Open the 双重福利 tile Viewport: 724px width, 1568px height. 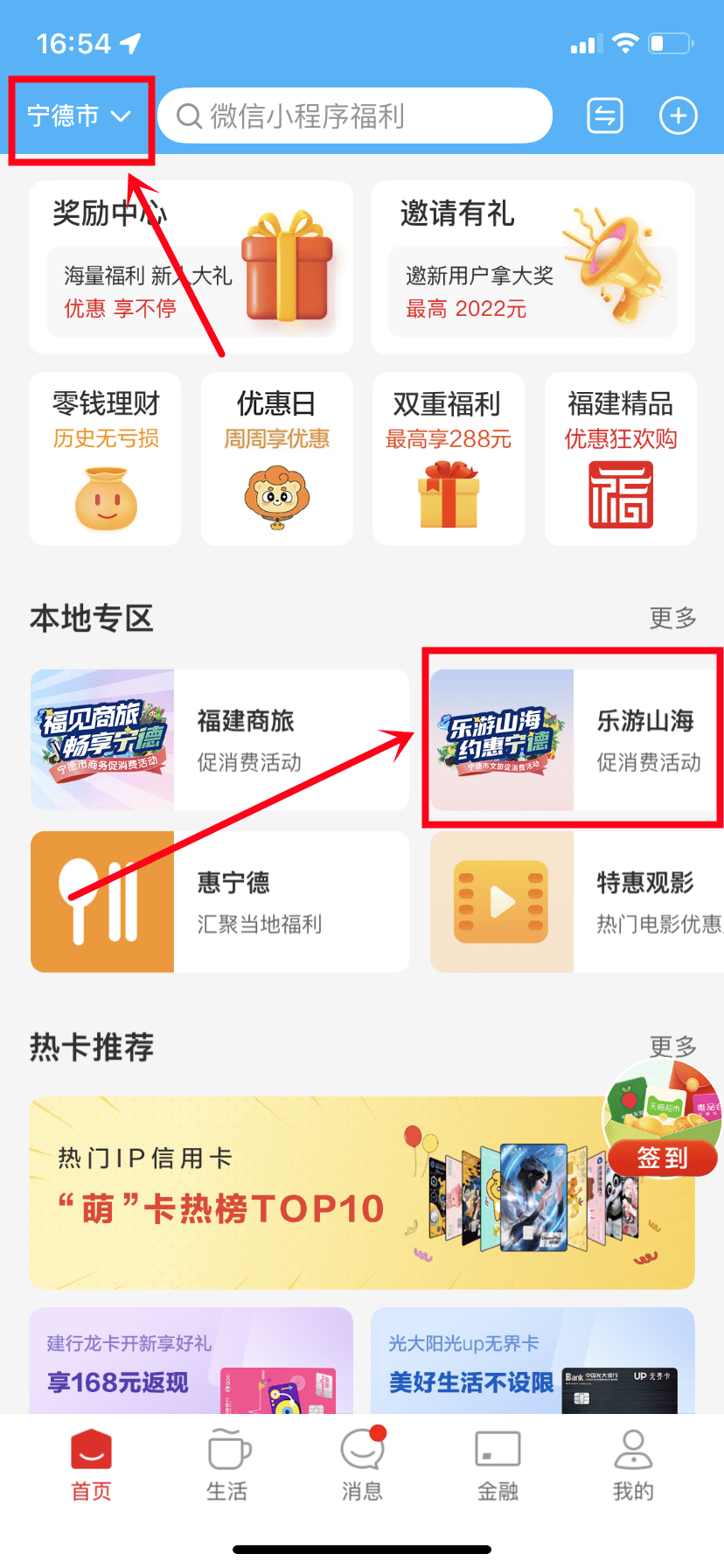[x=448, y=458]
